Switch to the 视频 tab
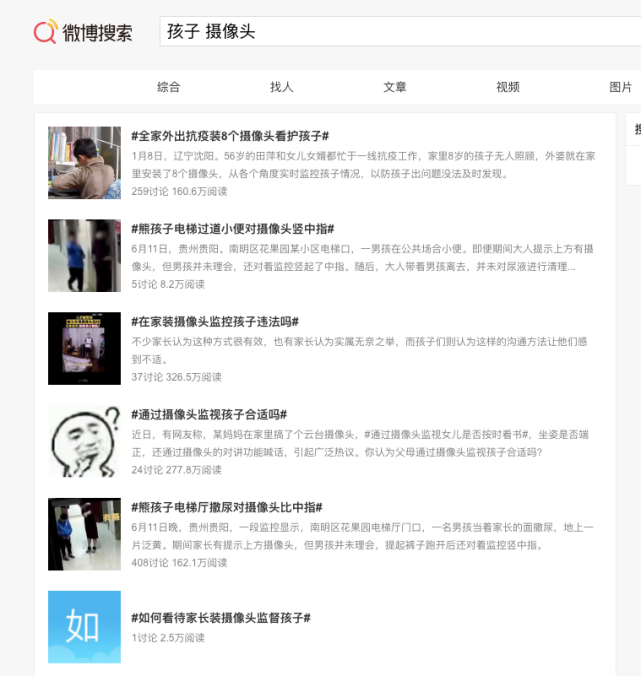 coord(508,87)
